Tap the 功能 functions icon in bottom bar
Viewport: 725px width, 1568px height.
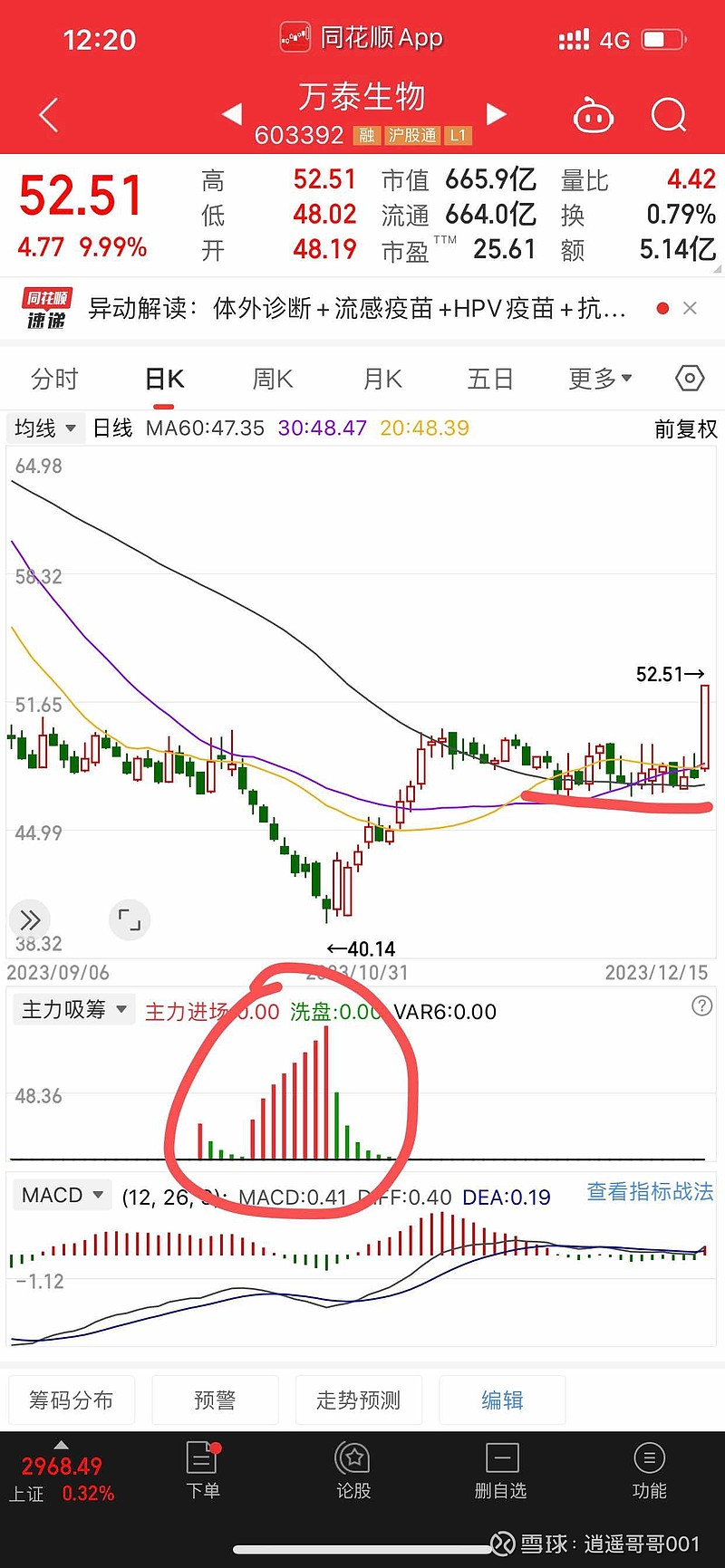coord(650,1467)
